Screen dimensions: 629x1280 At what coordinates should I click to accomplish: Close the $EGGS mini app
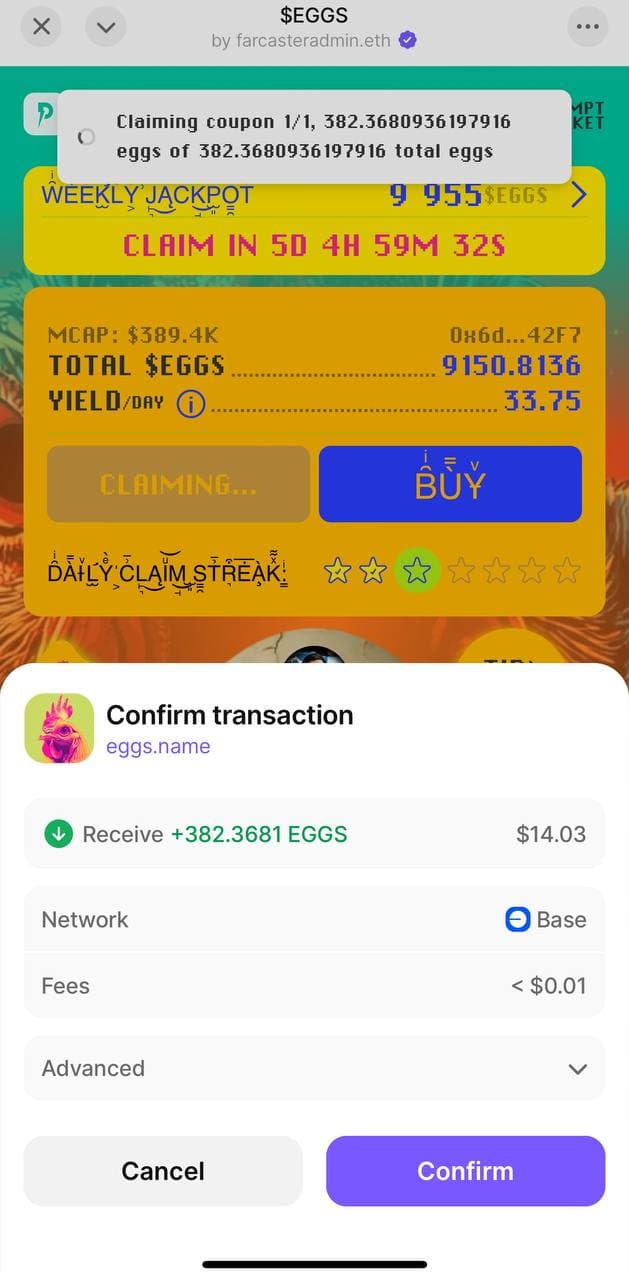(x=41, y=27)
